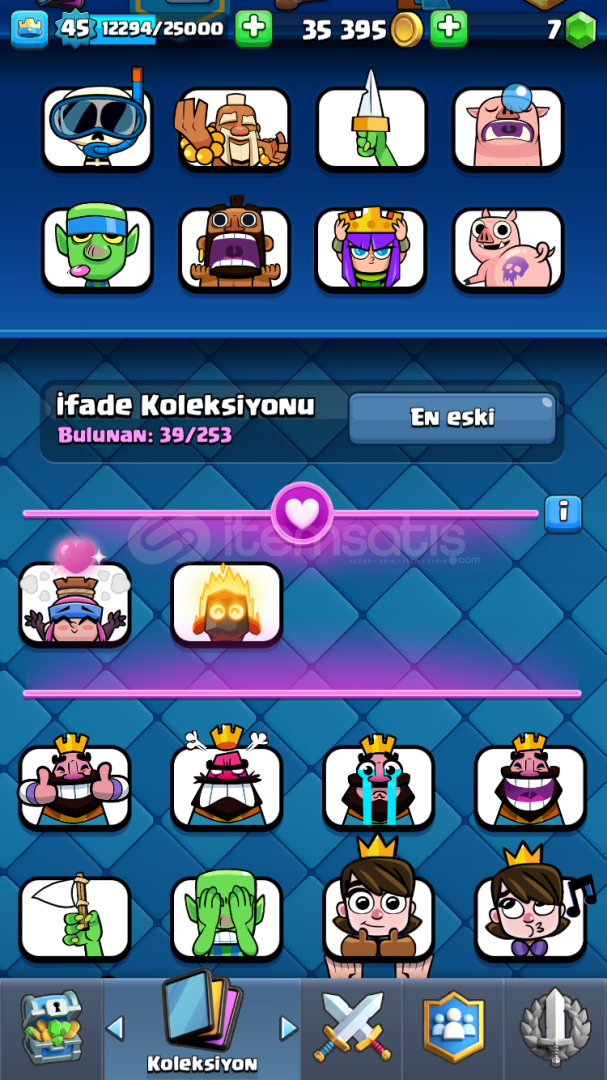Open the events sword and laurel tab
Image resolution: width=607 pixels, height=1080 pixels.
(555, 1028)
